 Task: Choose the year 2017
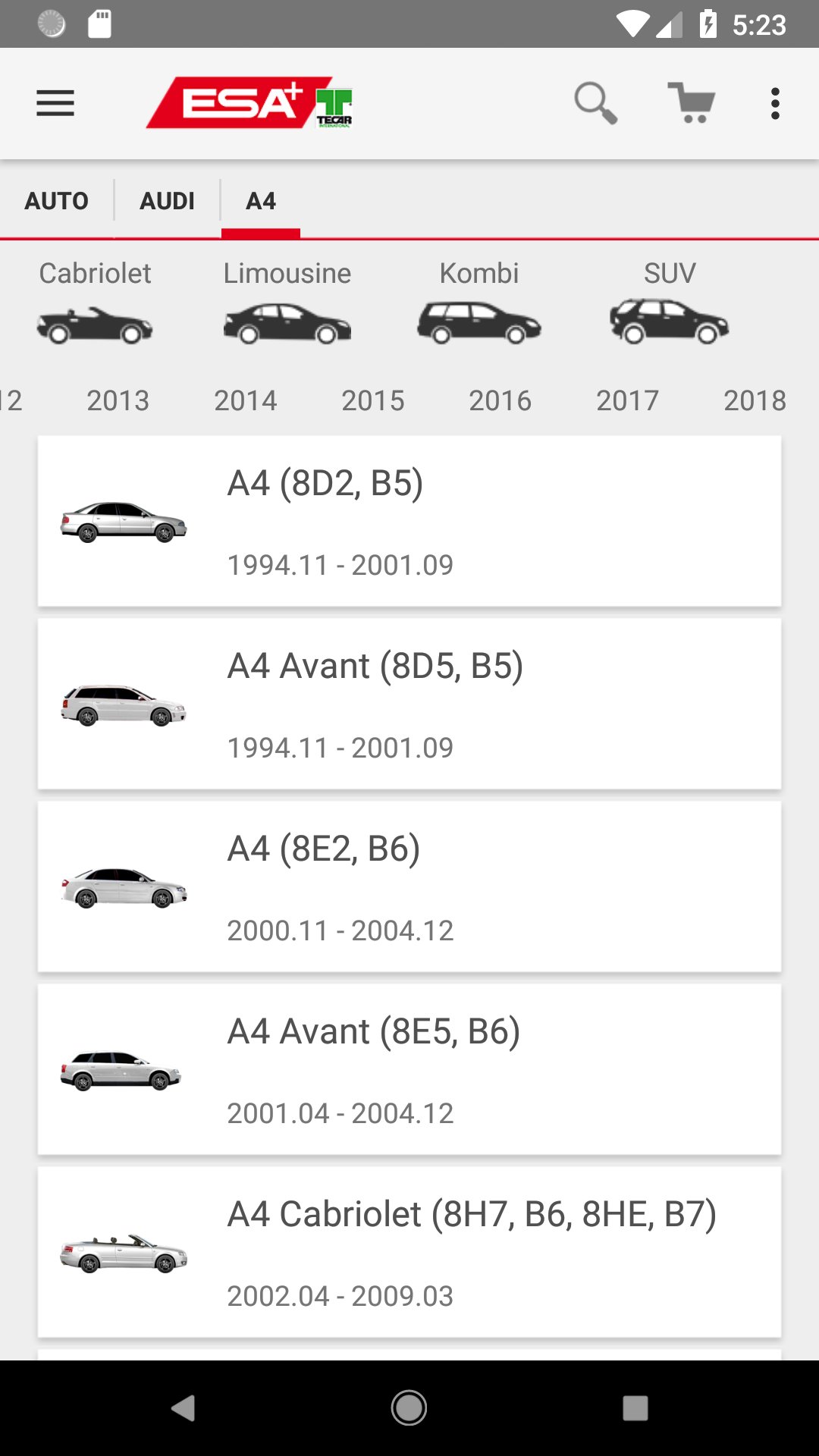[x=628, y=400]
